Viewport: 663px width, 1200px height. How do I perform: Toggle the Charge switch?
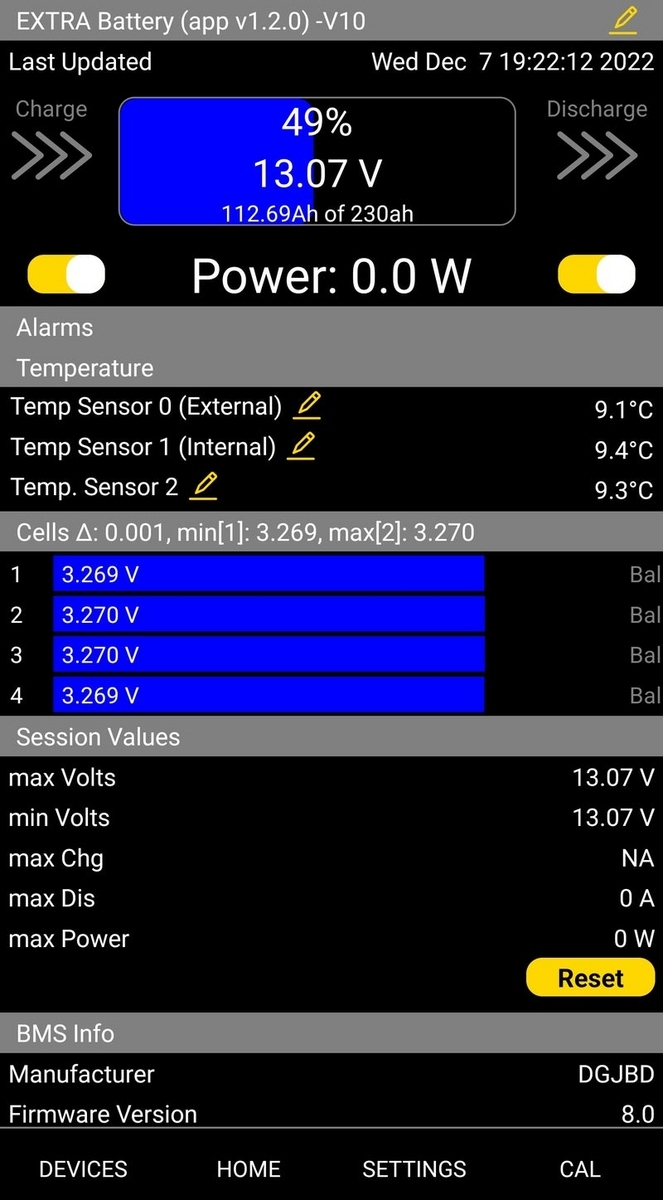66,274
